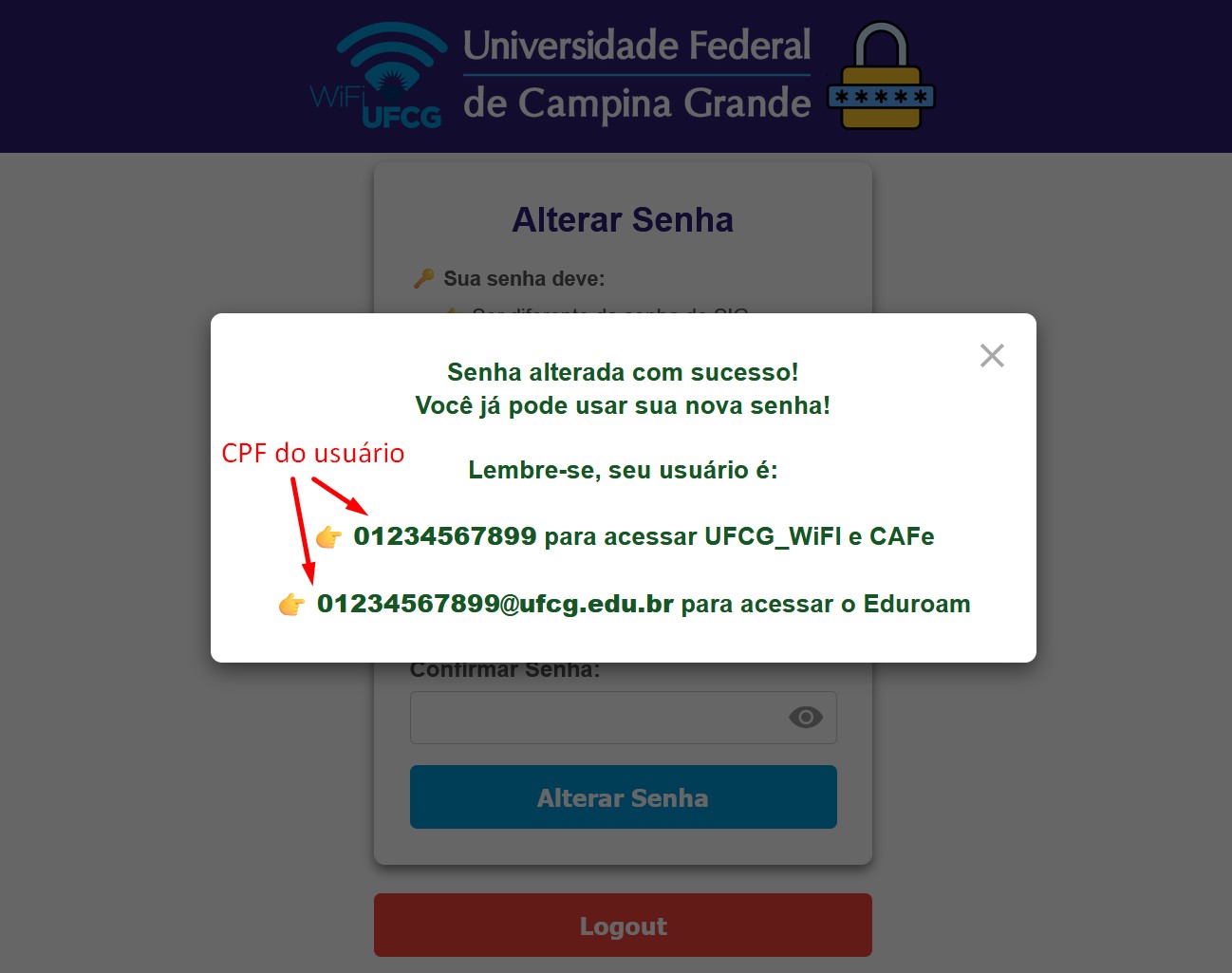Show the confirm password with eye icon
The width and height of the screenshot is (1232, 973).
(x=806, y=718)
